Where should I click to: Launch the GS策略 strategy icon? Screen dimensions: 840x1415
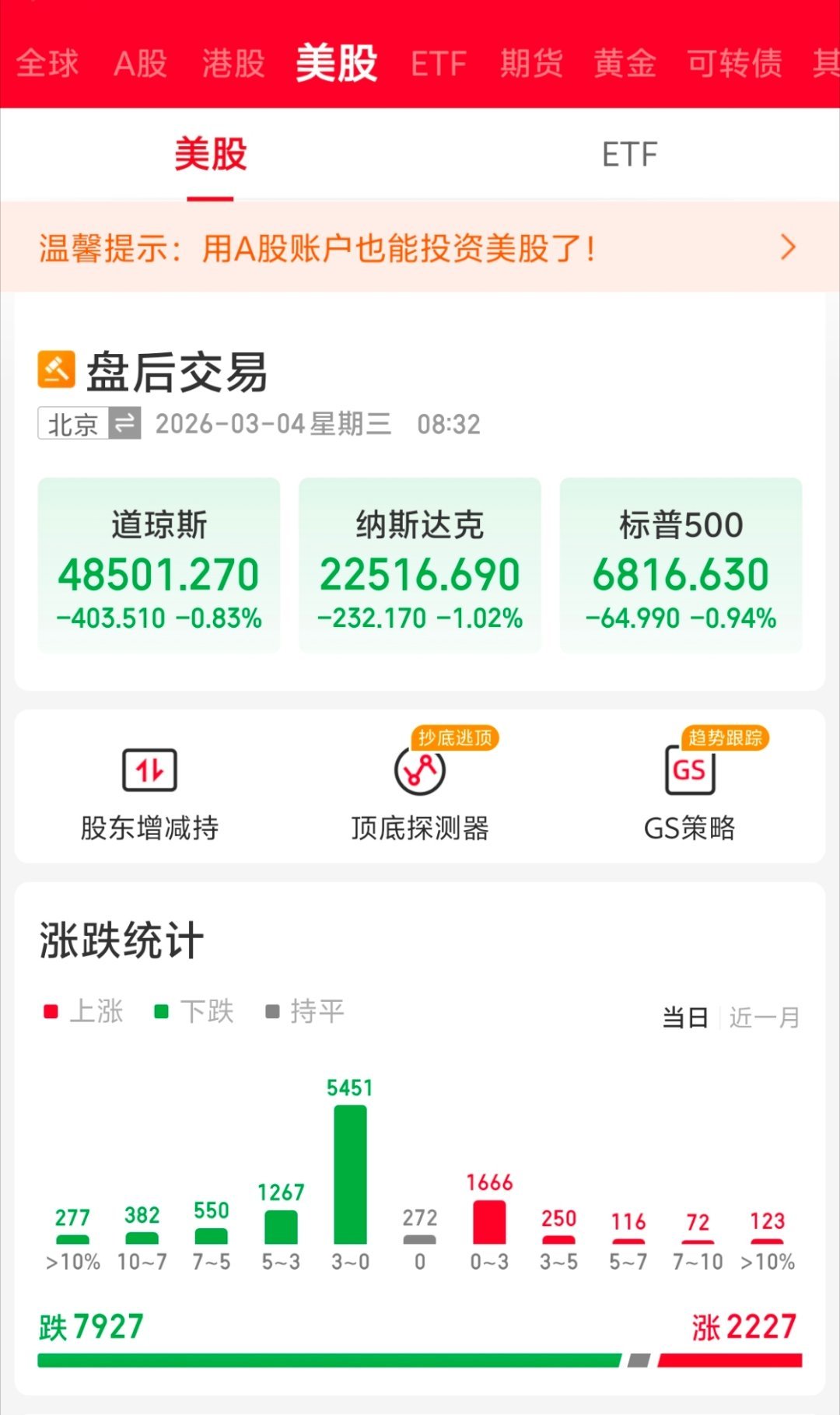click(x=688, y=770)
